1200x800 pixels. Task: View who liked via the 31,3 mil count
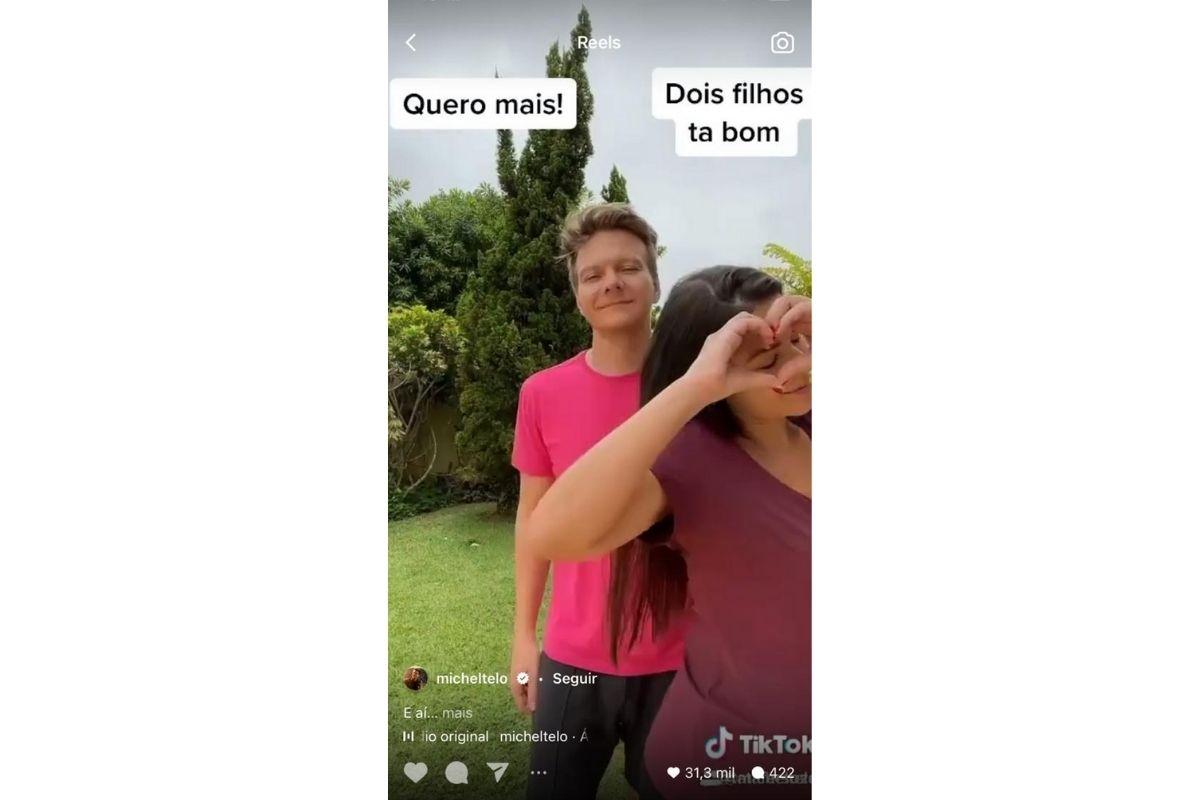click(x=701, y=773)
